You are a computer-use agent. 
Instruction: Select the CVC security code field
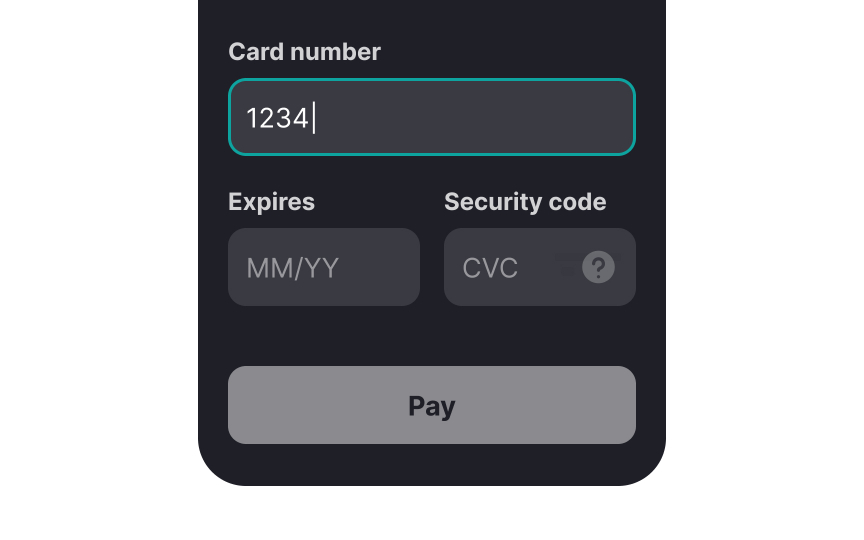(509, 267)
